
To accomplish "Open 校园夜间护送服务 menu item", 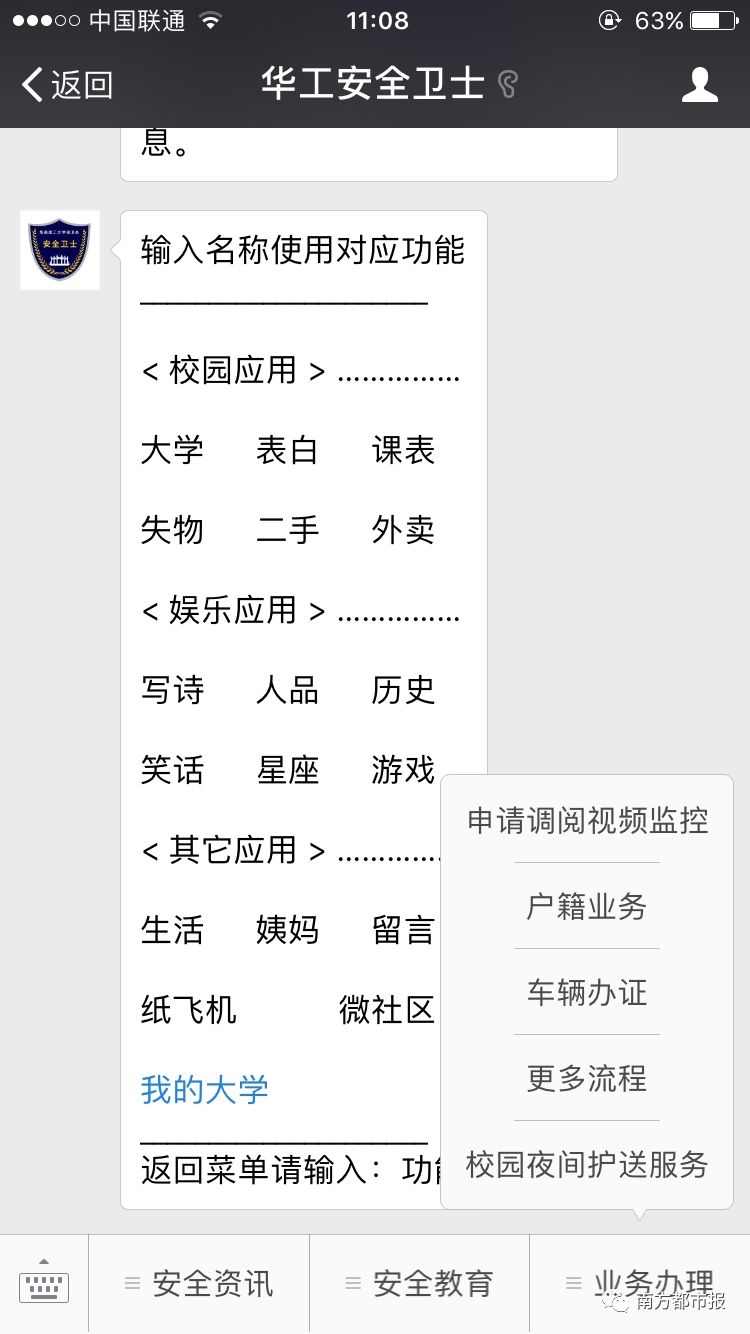I will click(587, 1165).
